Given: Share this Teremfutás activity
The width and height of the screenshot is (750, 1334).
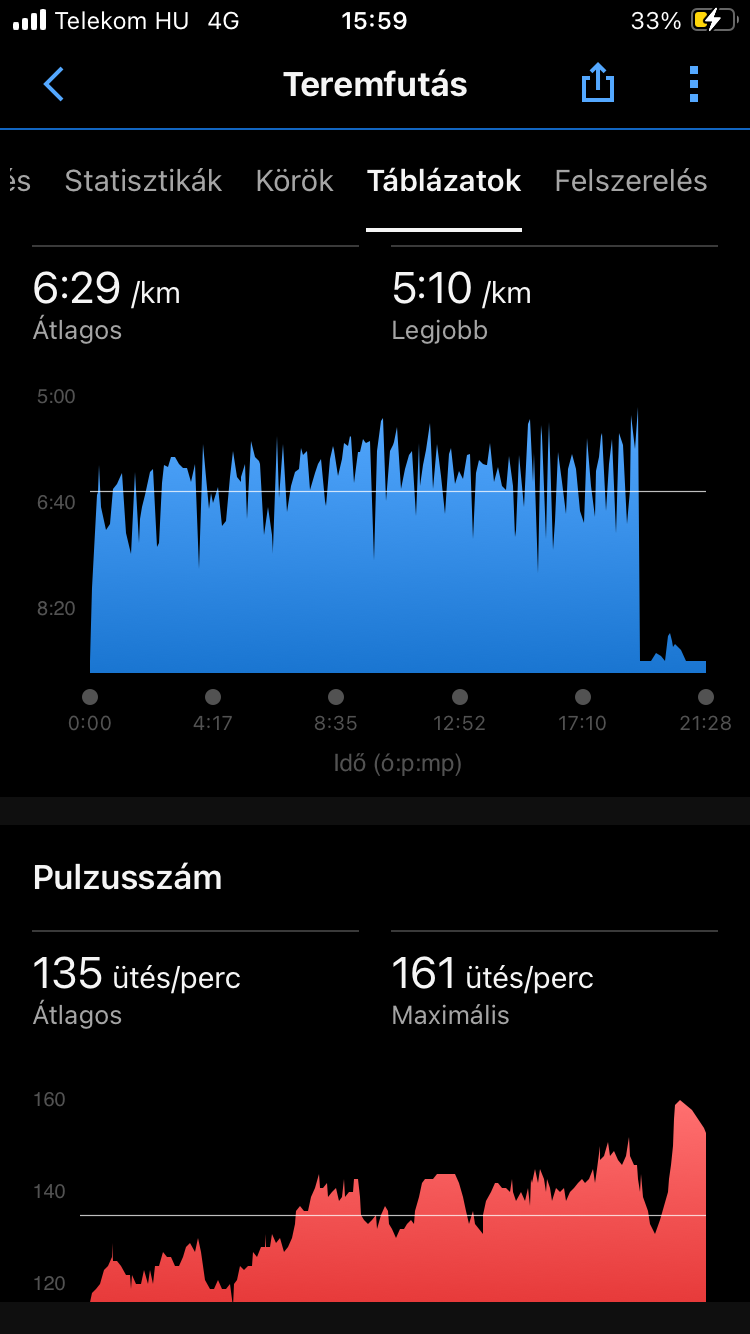Looking at the screenshot, I should [x=597, y=84].
